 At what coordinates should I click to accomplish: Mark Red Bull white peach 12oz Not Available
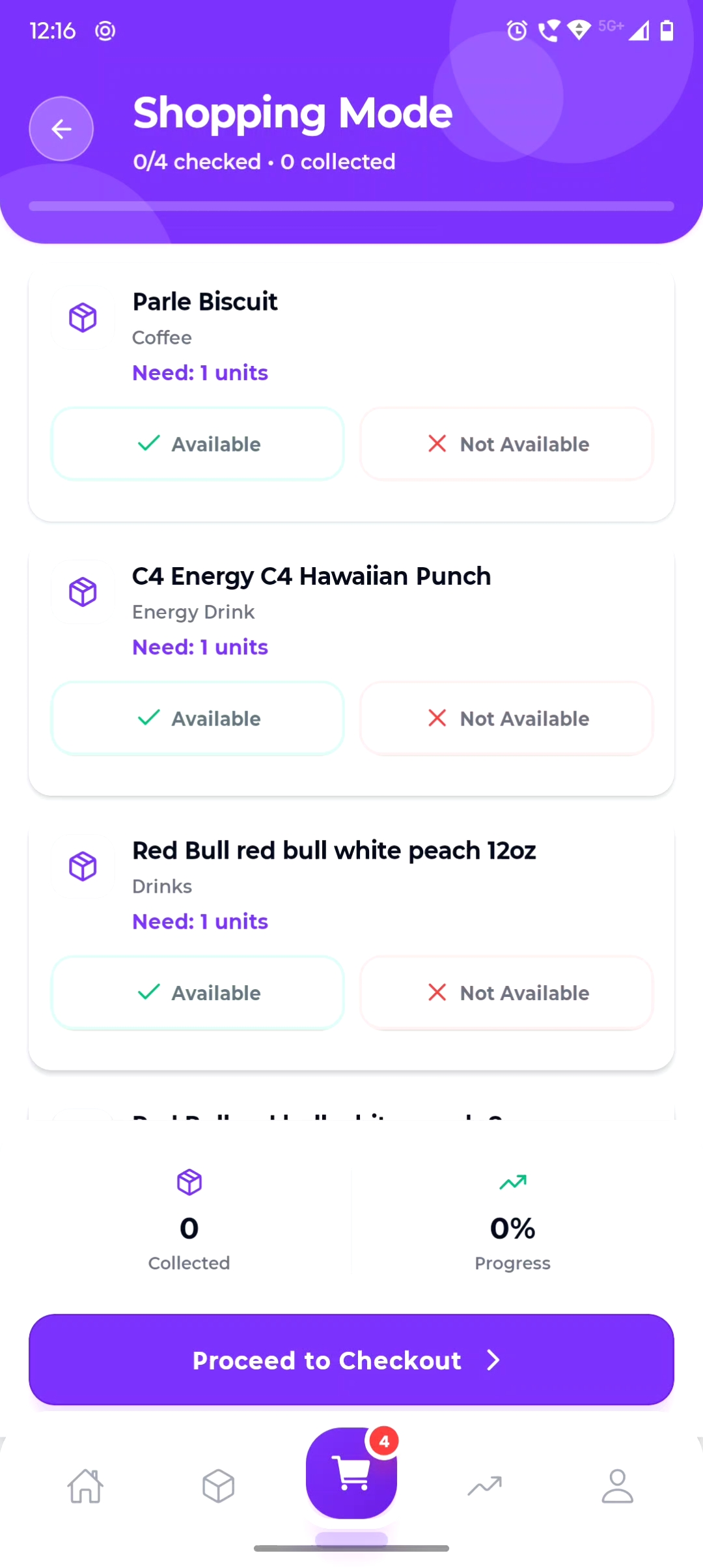[x=506, y=992]
